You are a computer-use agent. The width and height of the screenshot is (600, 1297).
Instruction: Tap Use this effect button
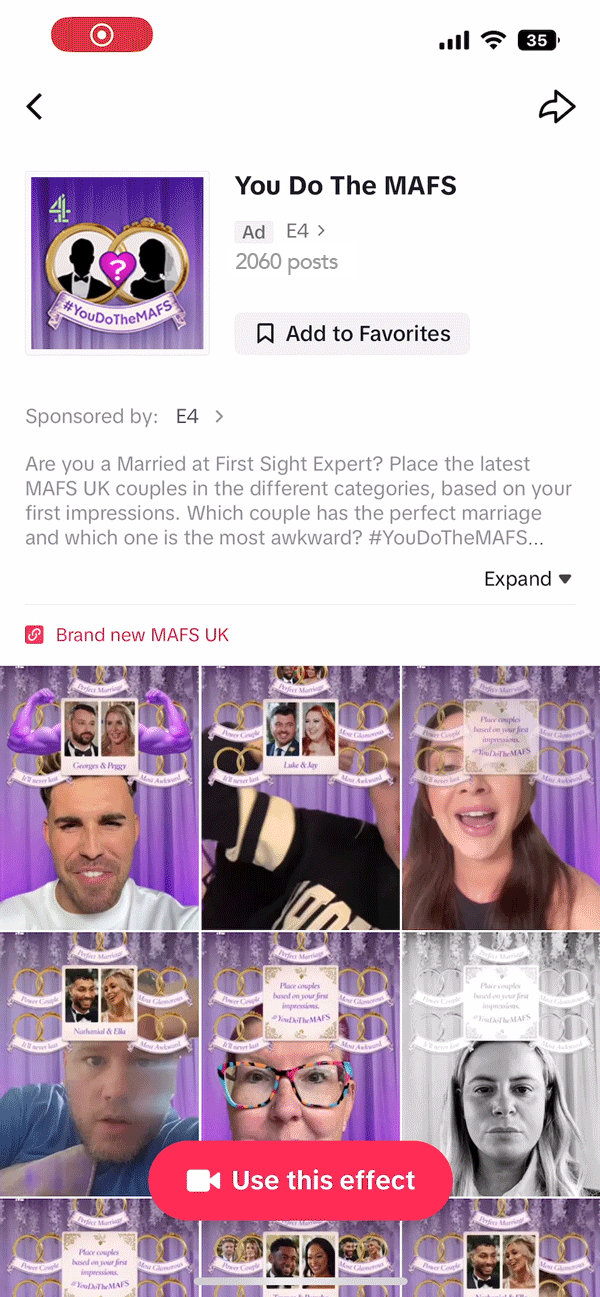coord(301,1180)
